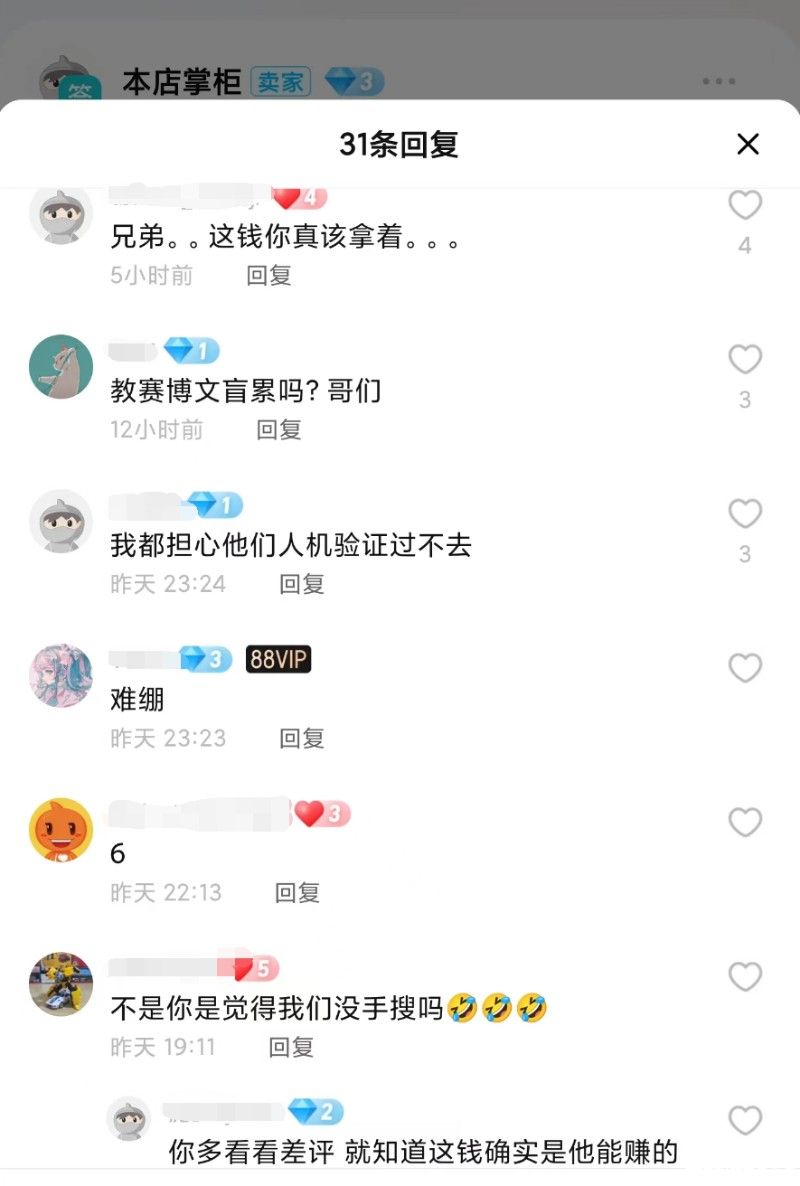Screen dimensions: 800x1186
Task: Like the comment 不是你是觉得我们没手搜吗
Action: coord(745,976)
